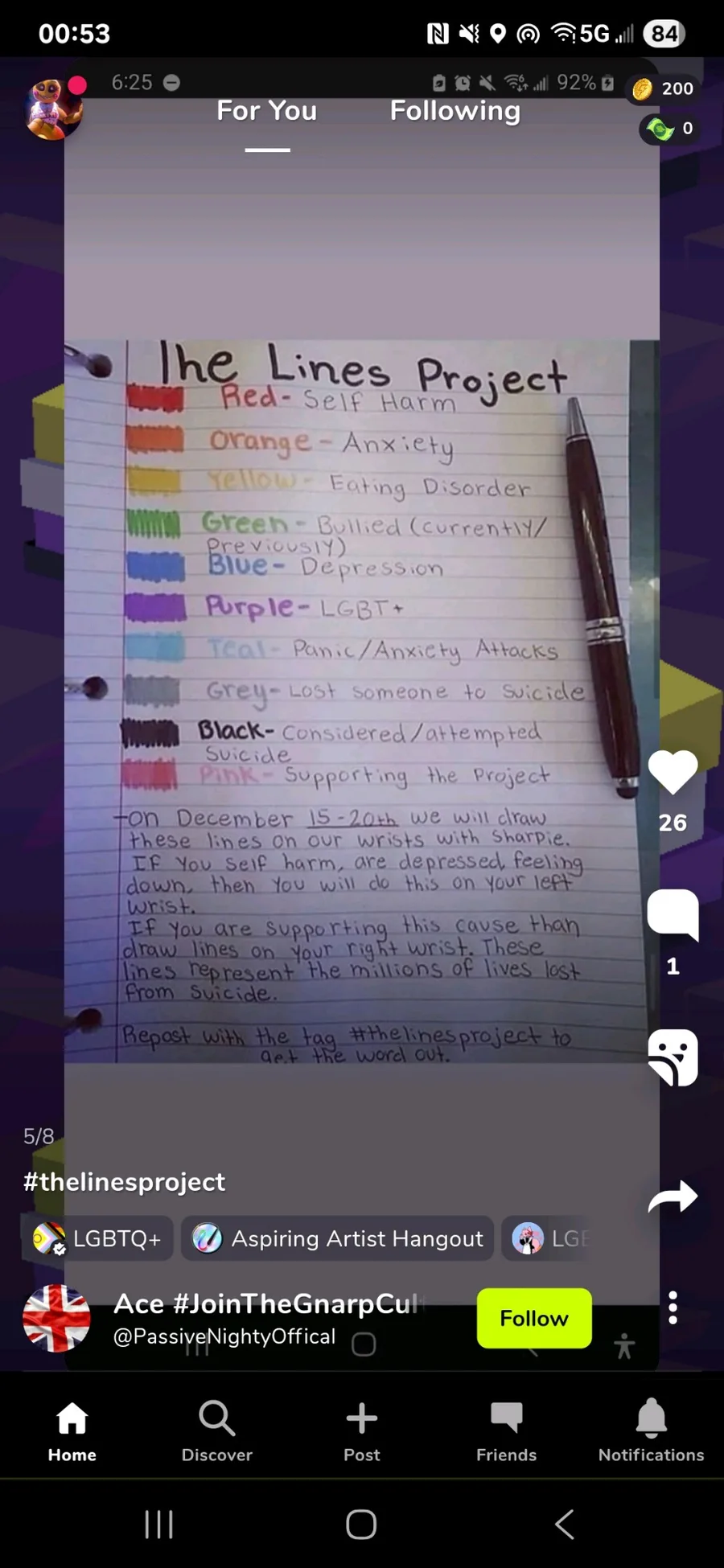The image size is (724, 1568).
Task: Switch to the Following tab
Action: (x=455, y=111)
